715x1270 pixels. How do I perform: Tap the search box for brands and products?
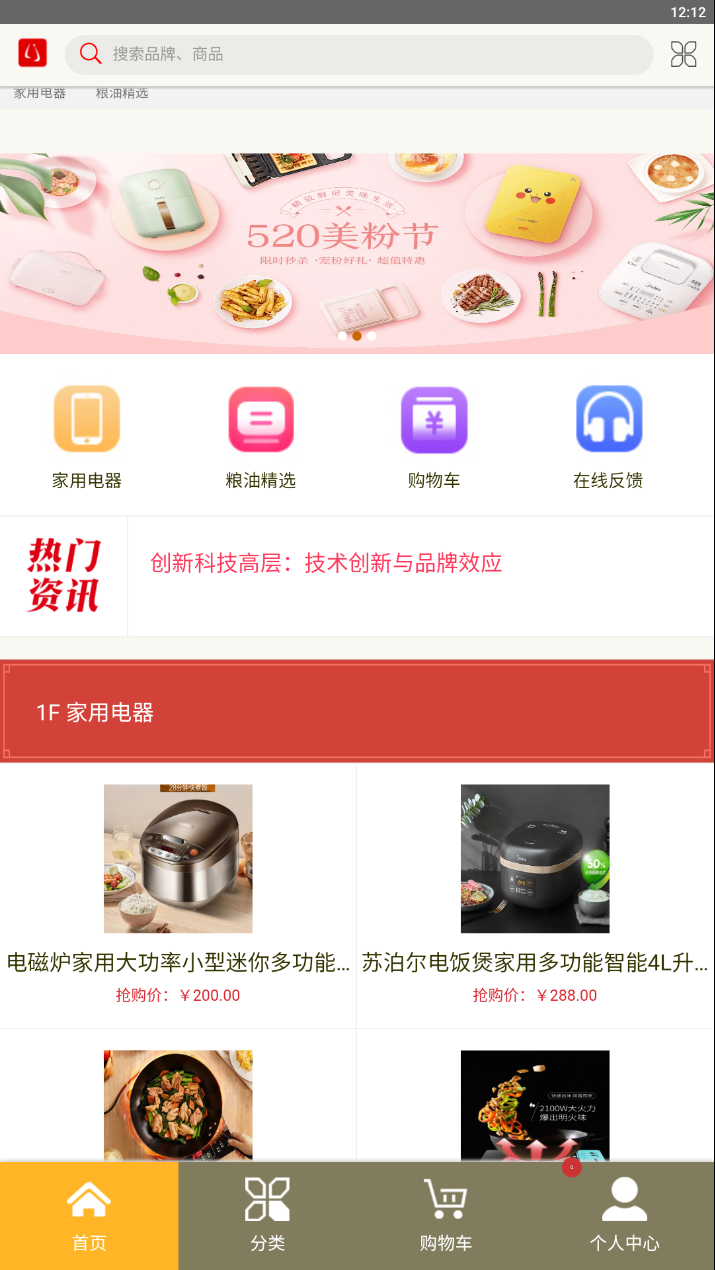coord(360,54)
